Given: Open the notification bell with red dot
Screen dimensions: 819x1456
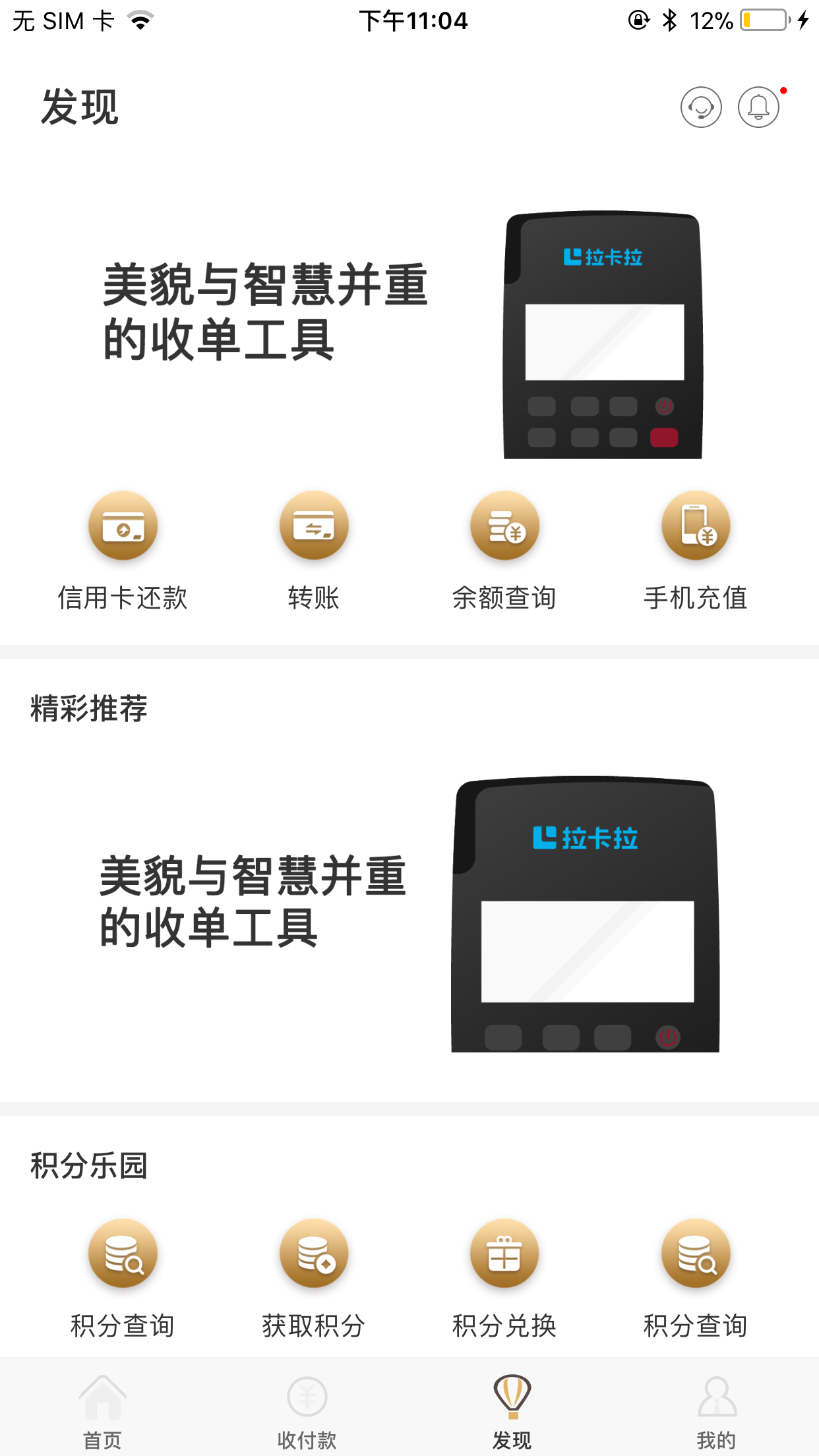Looking at the screenshot, I should (758, 107).
